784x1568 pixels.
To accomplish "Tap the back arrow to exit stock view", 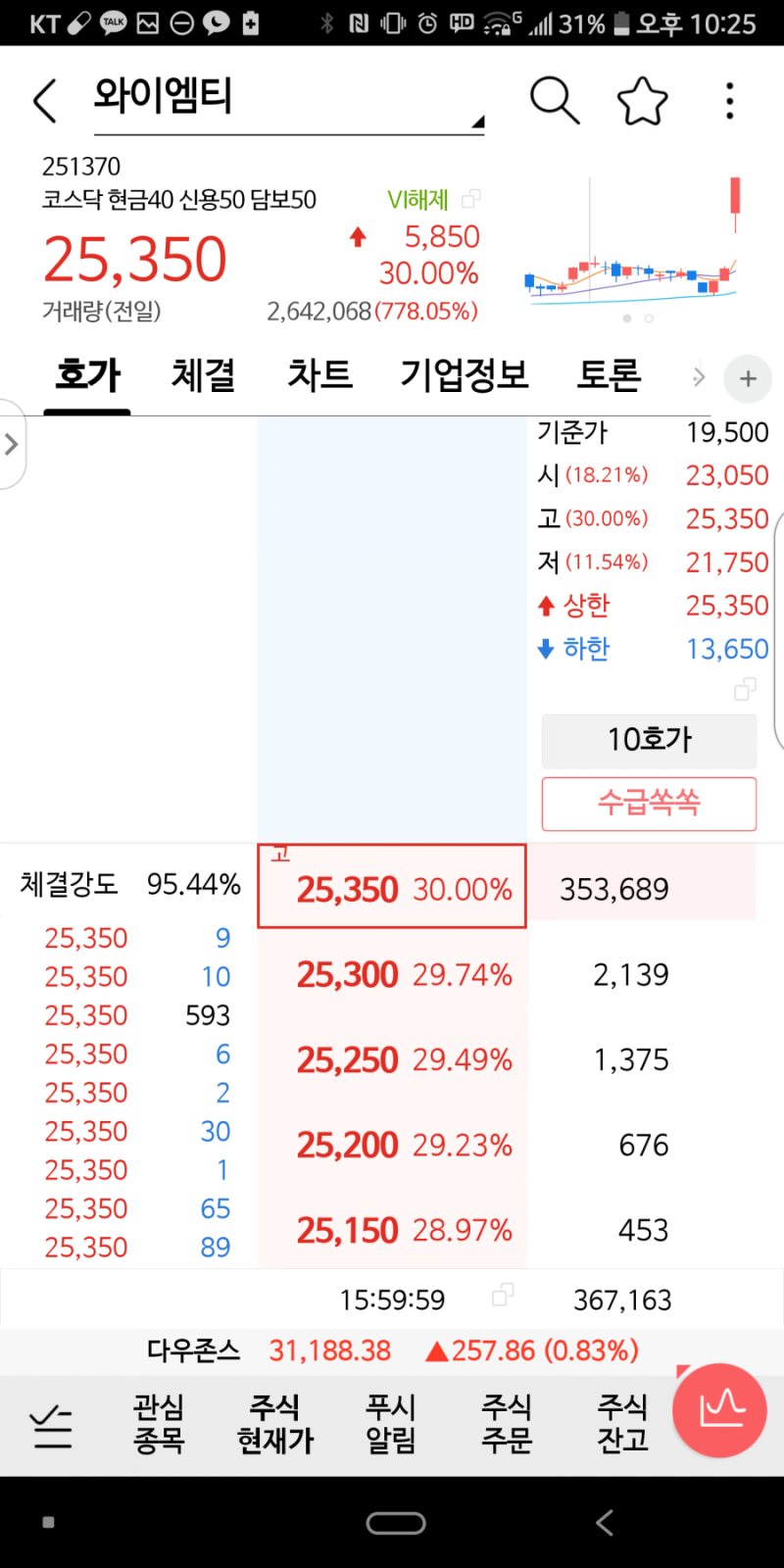I will (44, 100).
